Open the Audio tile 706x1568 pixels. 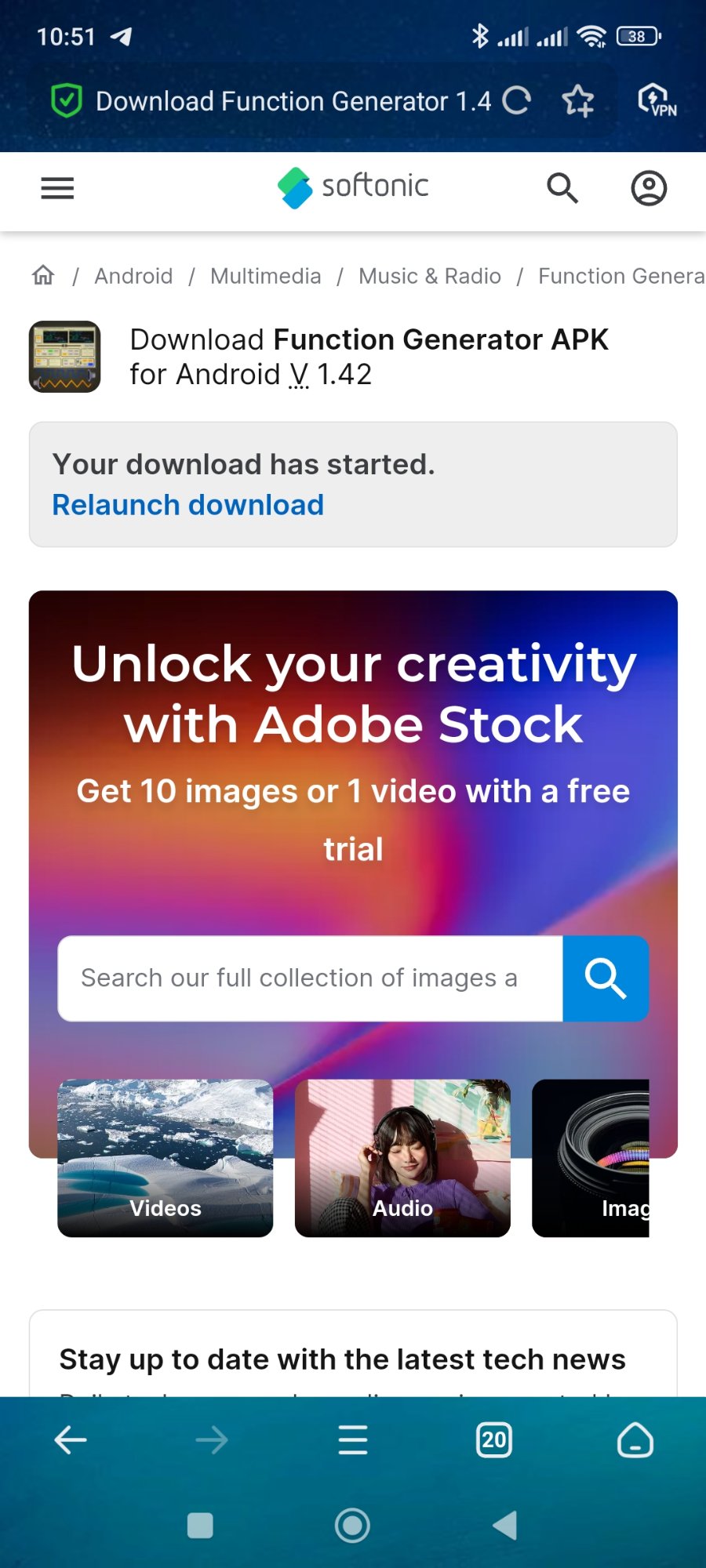402,1158
